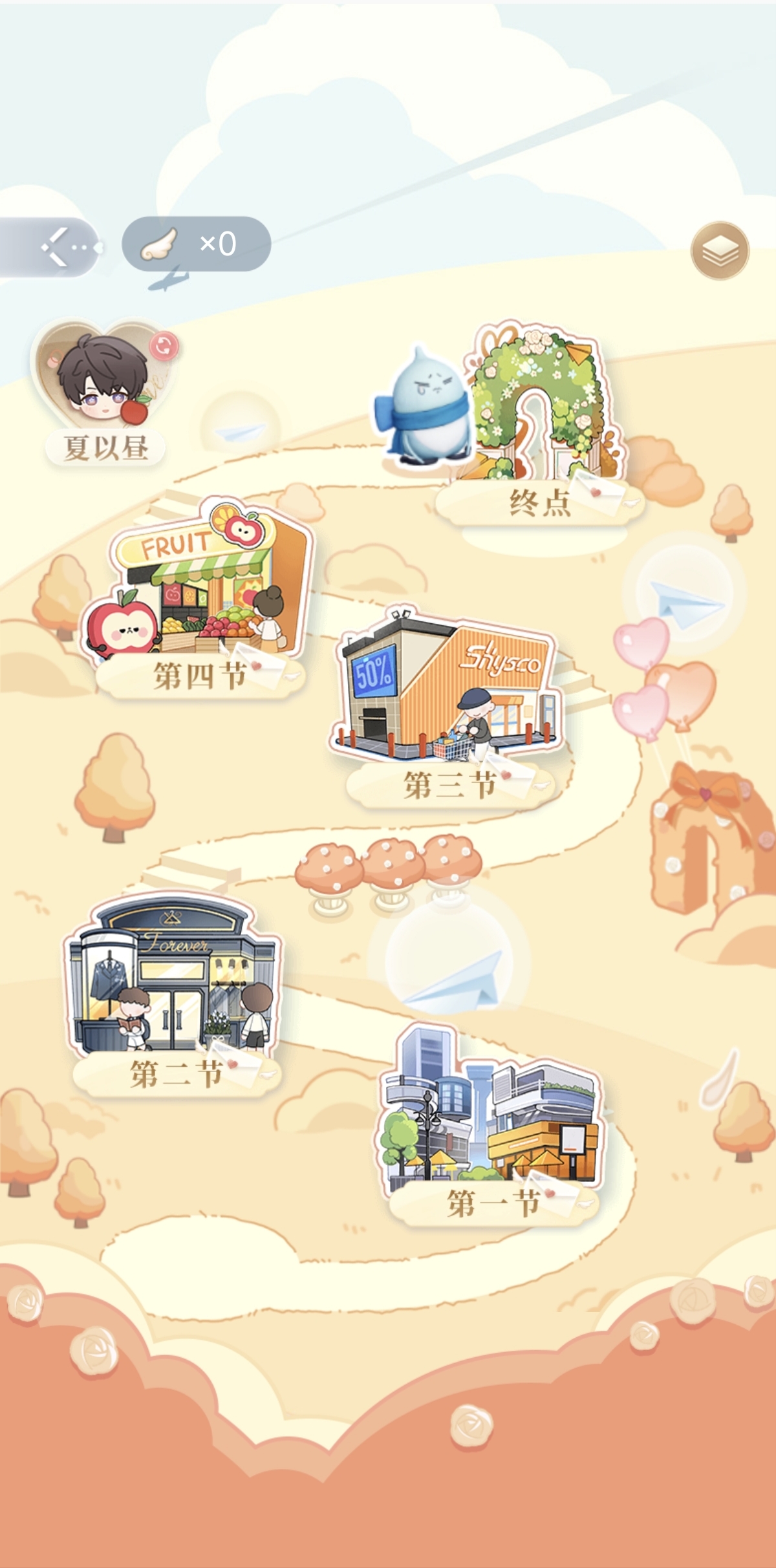Switch character on 夏以昼 avatar
This screenshot has width=776, height=1568.
click(164, 346)
